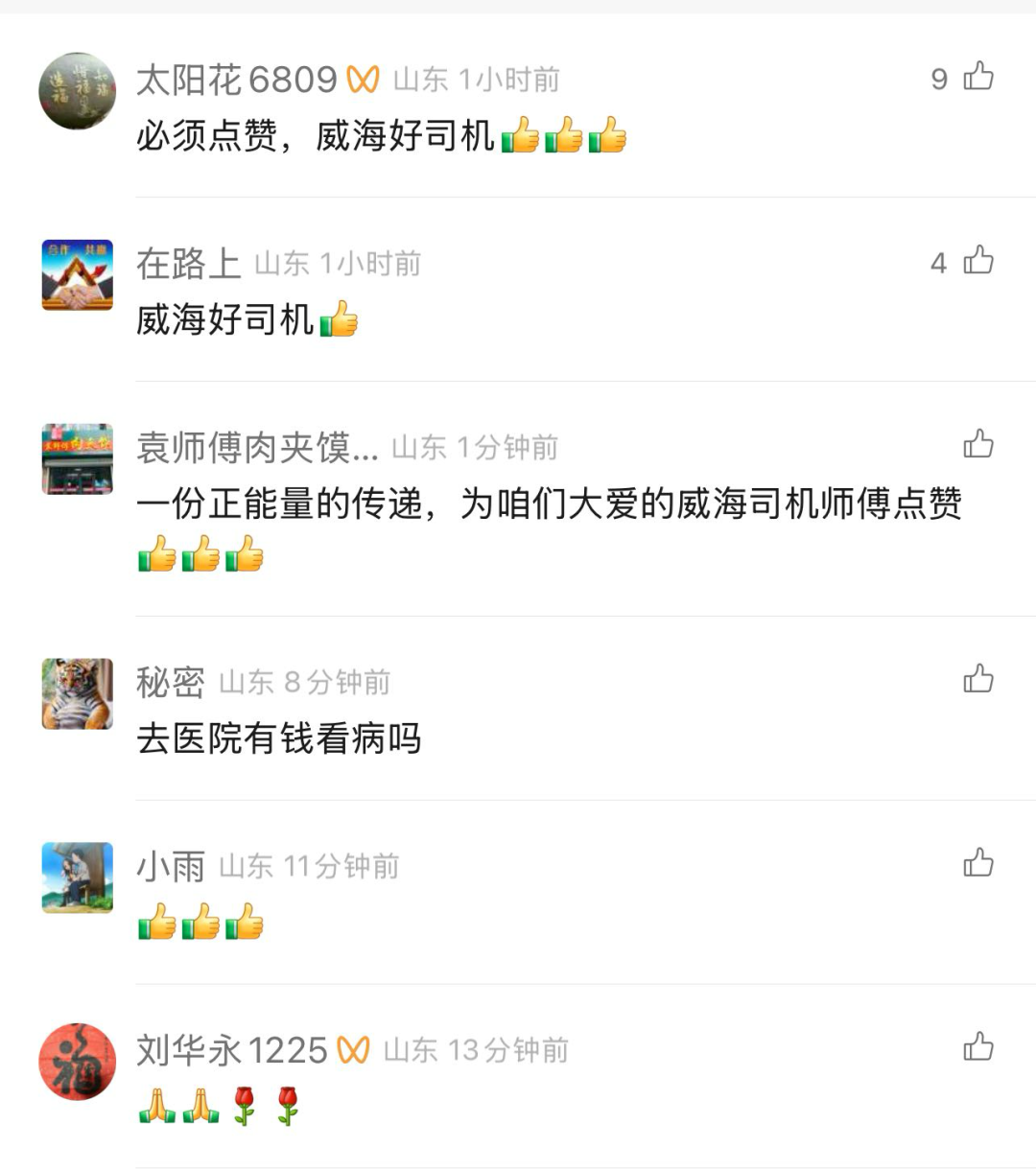Open the username 太阳花6809
This screenshot has height=1170, width=1036.
point(236,80)
